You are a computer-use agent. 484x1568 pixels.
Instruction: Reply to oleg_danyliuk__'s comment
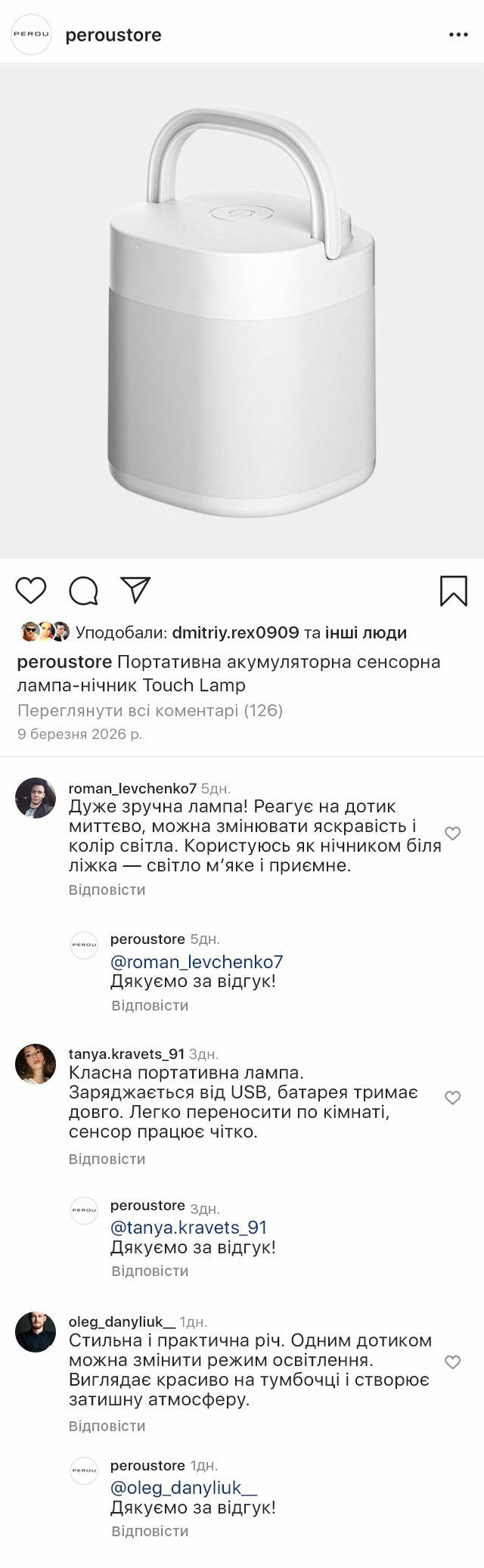(x=107, y=1426)
